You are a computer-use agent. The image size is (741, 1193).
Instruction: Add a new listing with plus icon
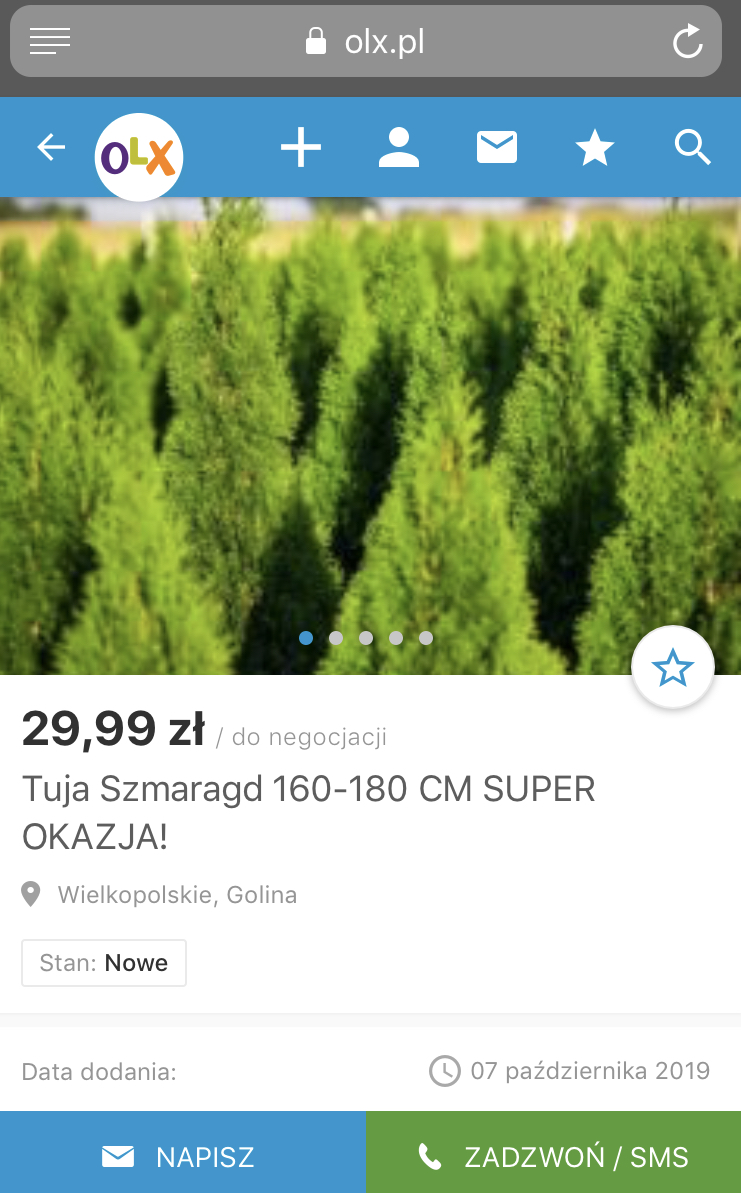[x=300, y=148]
